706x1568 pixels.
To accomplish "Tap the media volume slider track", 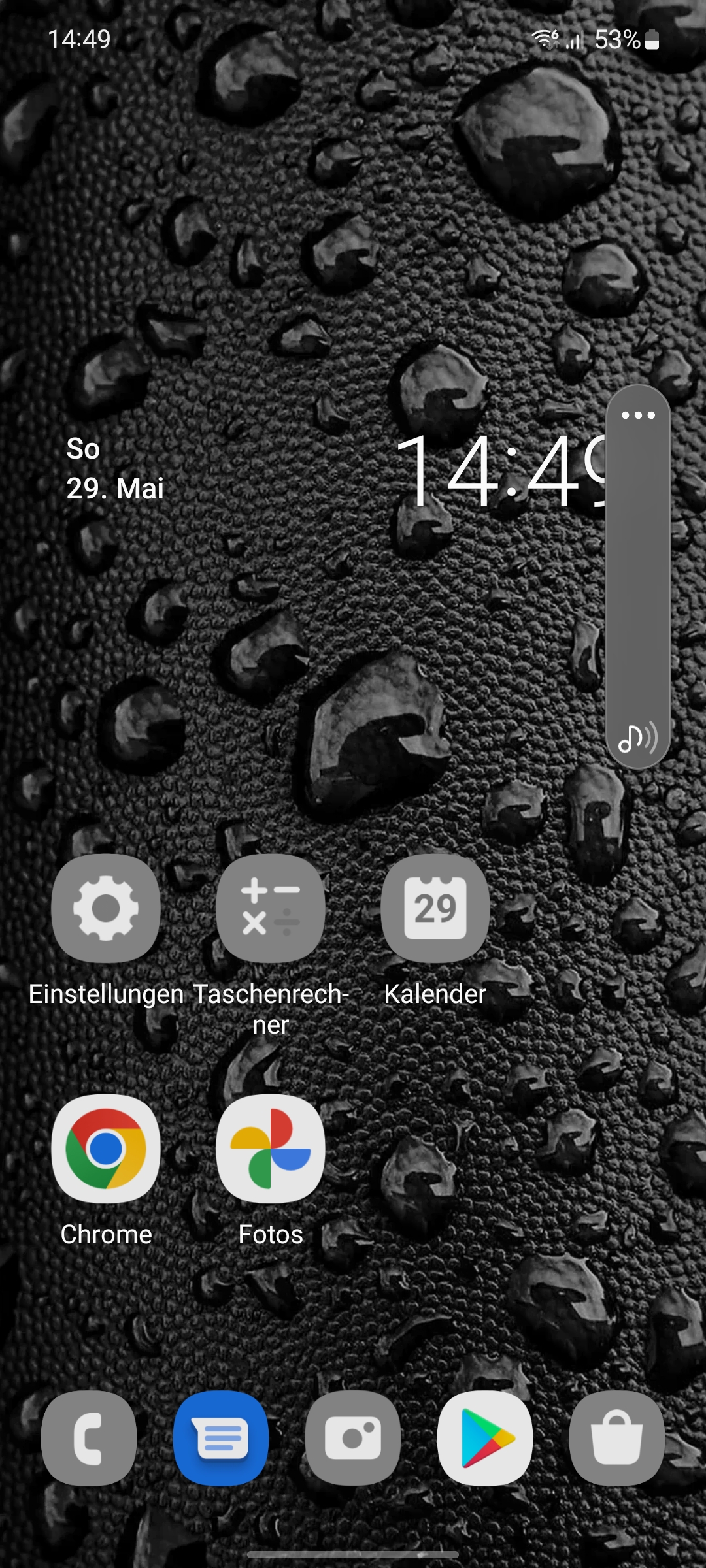I will click(638, 575).
